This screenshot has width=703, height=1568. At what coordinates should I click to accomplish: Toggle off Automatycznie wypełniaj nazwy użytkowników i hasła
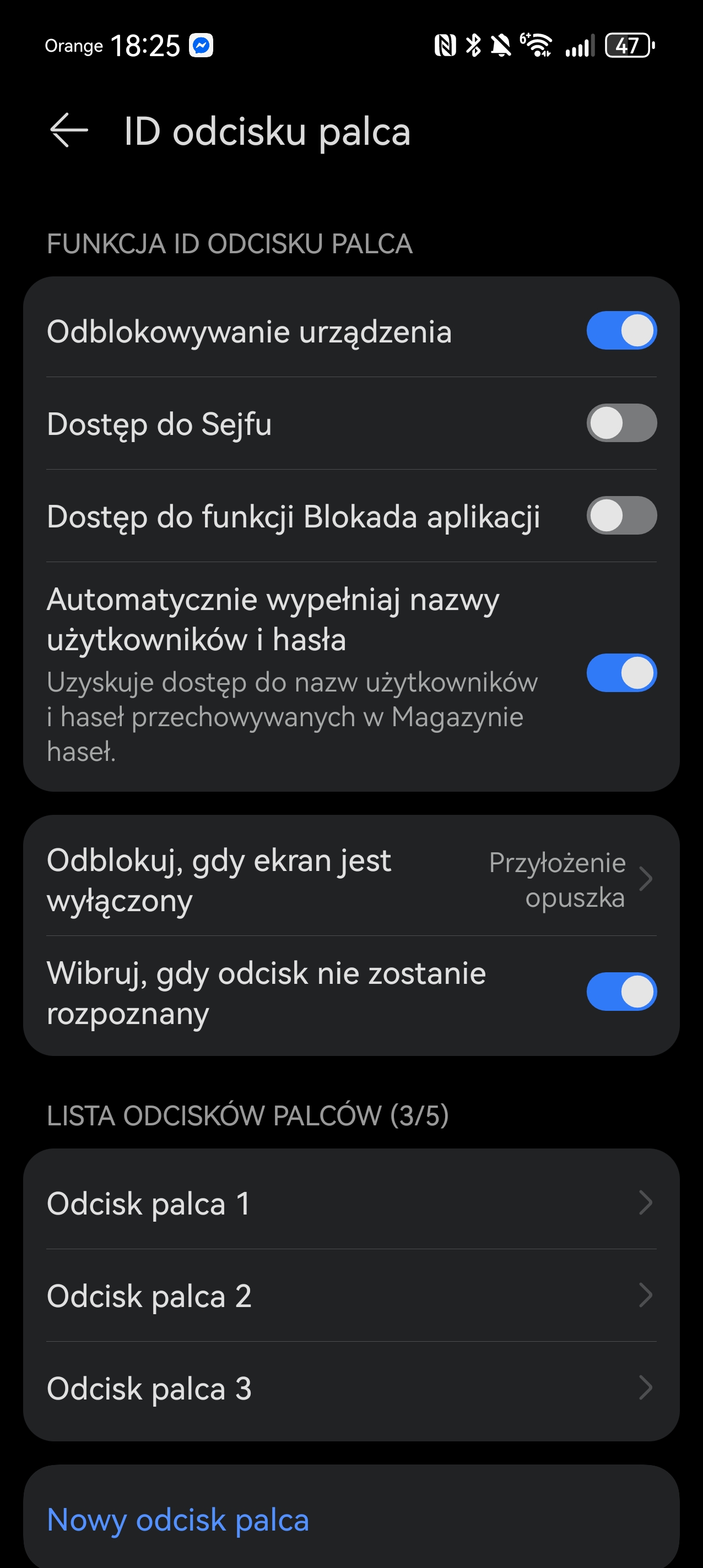pos(621,673)
